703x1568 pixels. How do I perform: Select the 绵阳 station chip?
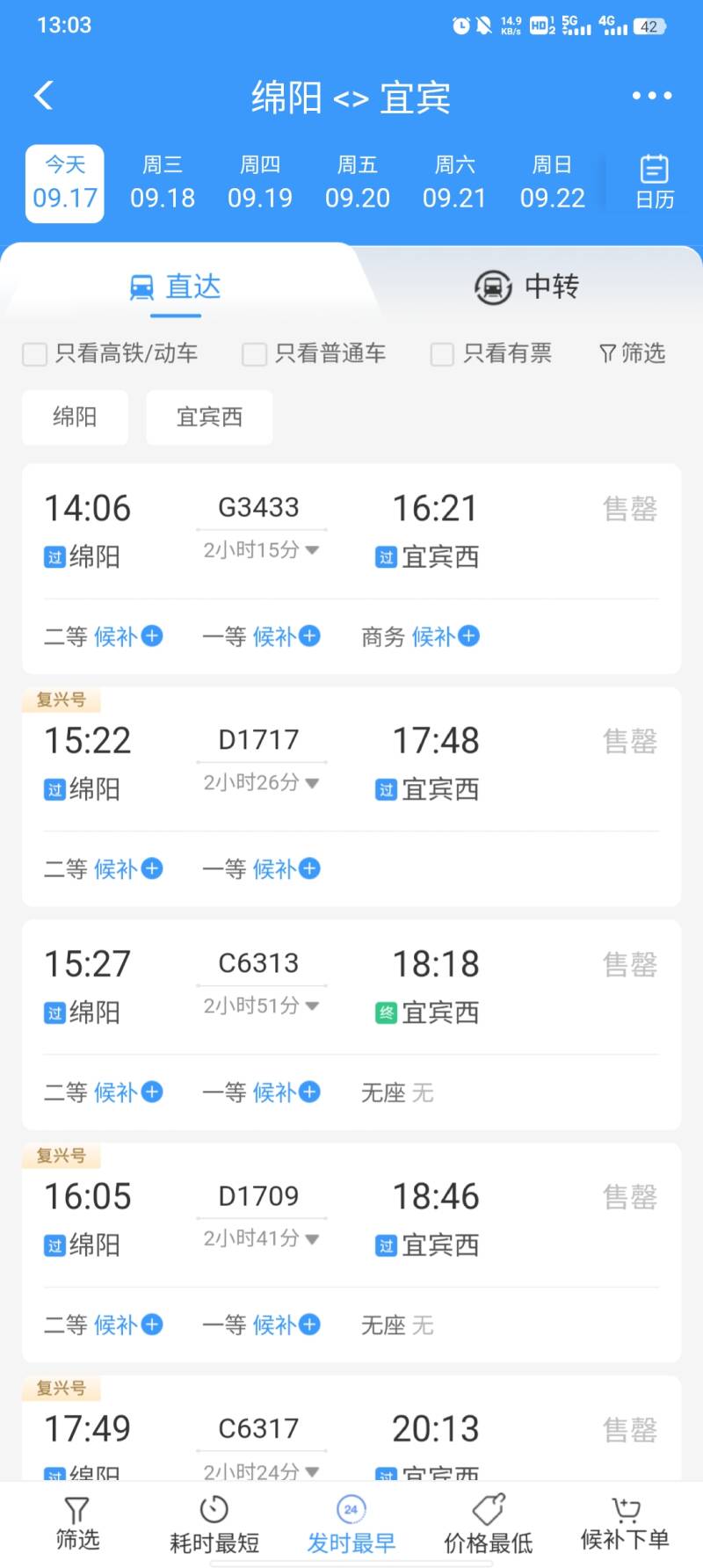[75, 417]
